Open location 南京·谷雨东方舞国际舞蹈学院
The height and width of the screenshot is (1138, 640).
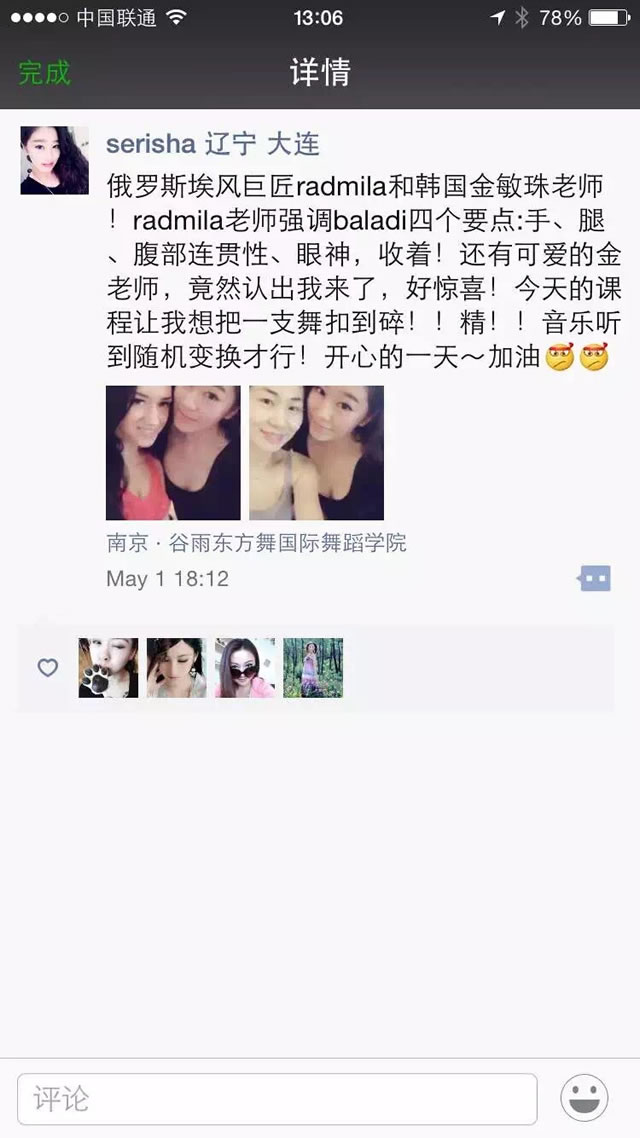[x=256, y=543]
